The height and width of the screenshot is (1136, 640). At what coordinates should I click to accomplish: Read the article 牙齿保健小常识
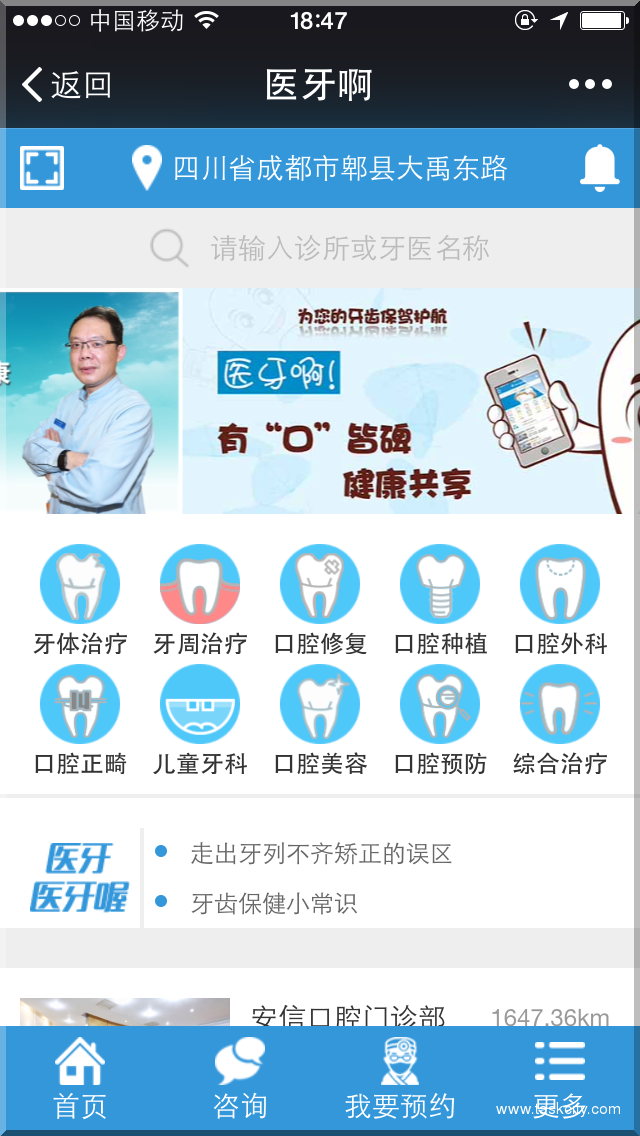[274, 904]
